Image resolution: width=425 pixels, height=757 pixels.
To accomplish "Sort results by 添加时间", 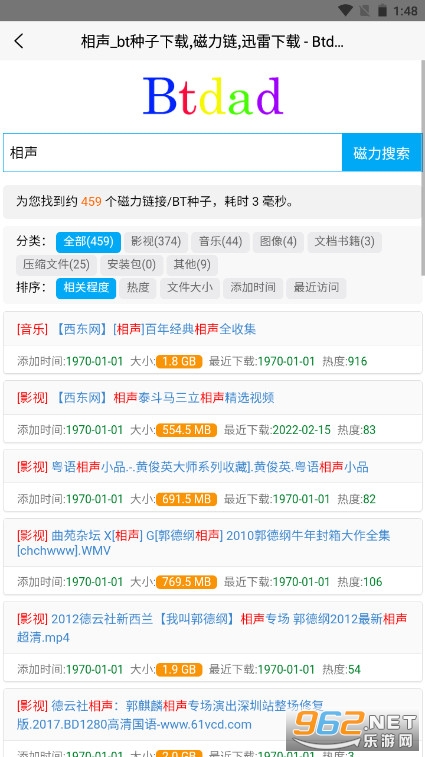I will 253,288.
